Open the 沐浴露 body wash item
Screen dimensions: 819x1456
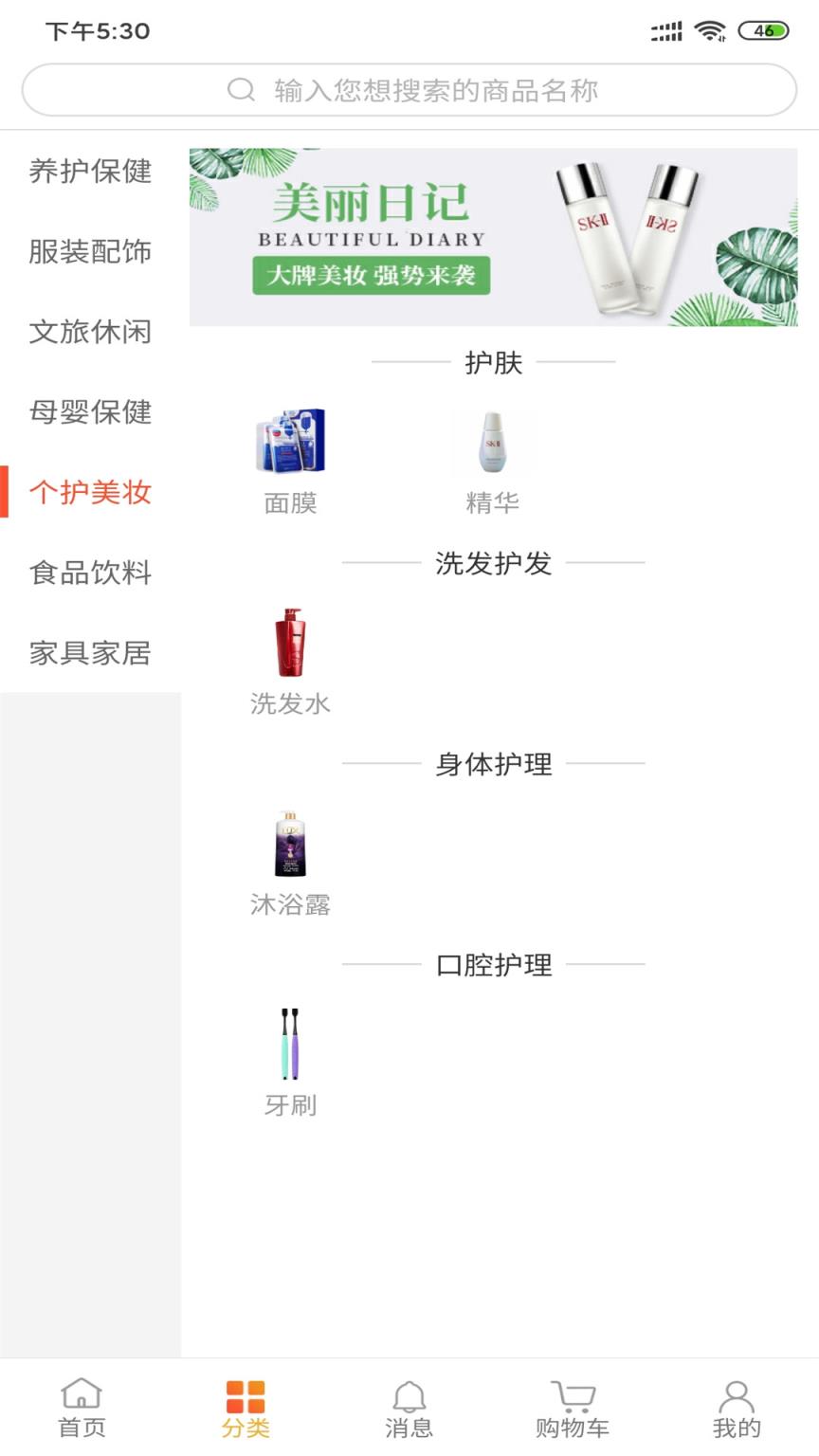coord(291,843)
